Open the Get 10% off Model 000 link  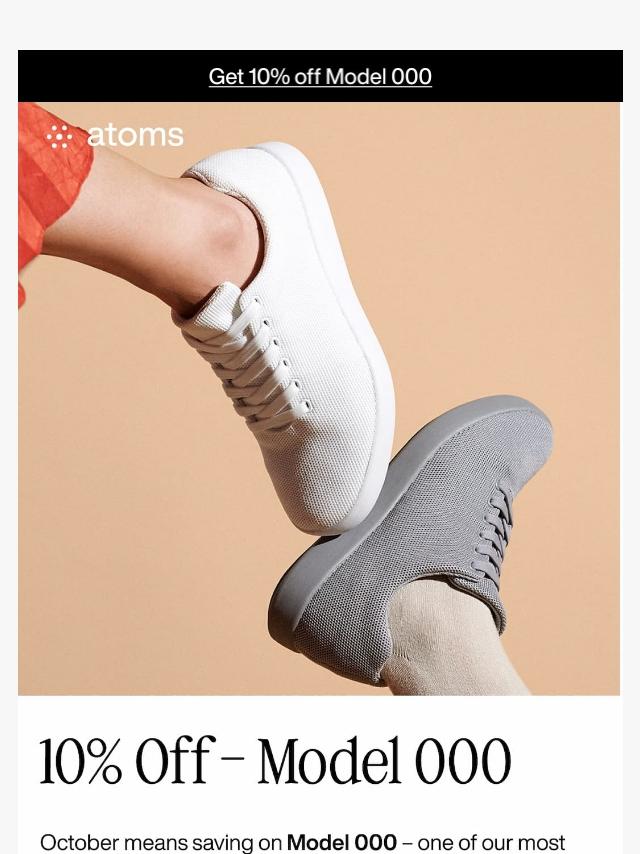point(320,77)
